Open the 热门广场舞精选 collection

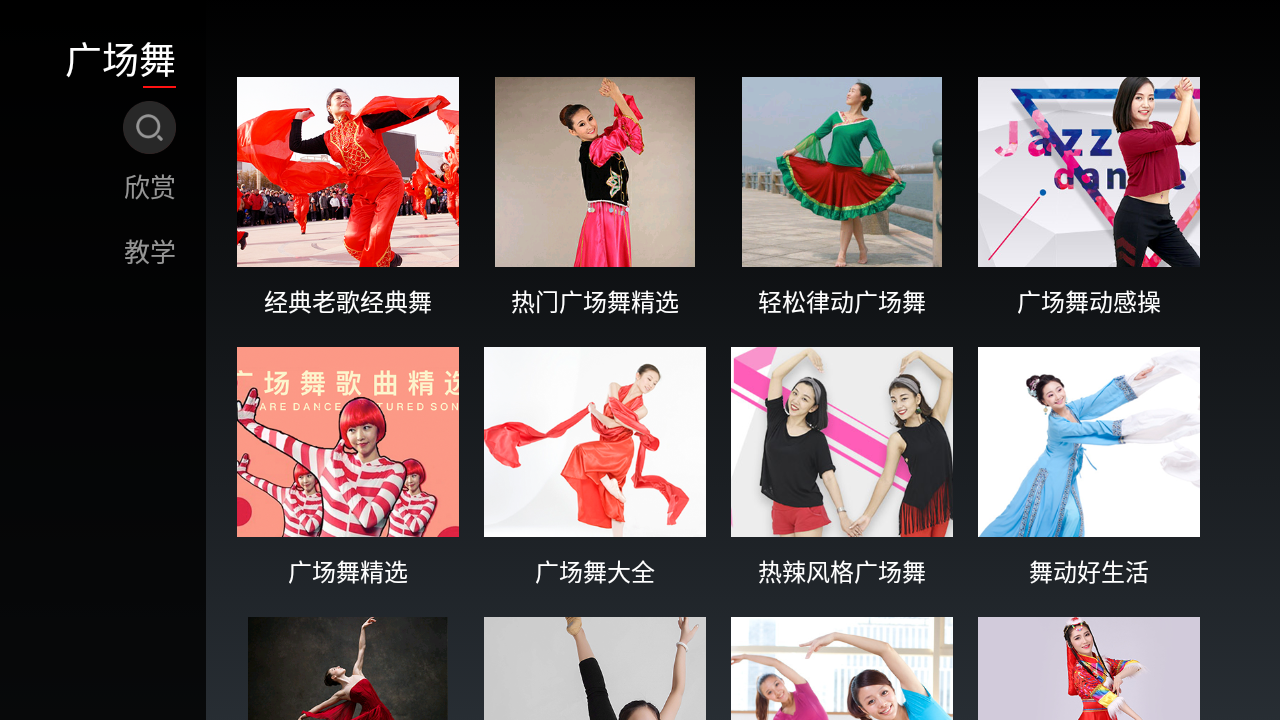pos(595,173)
